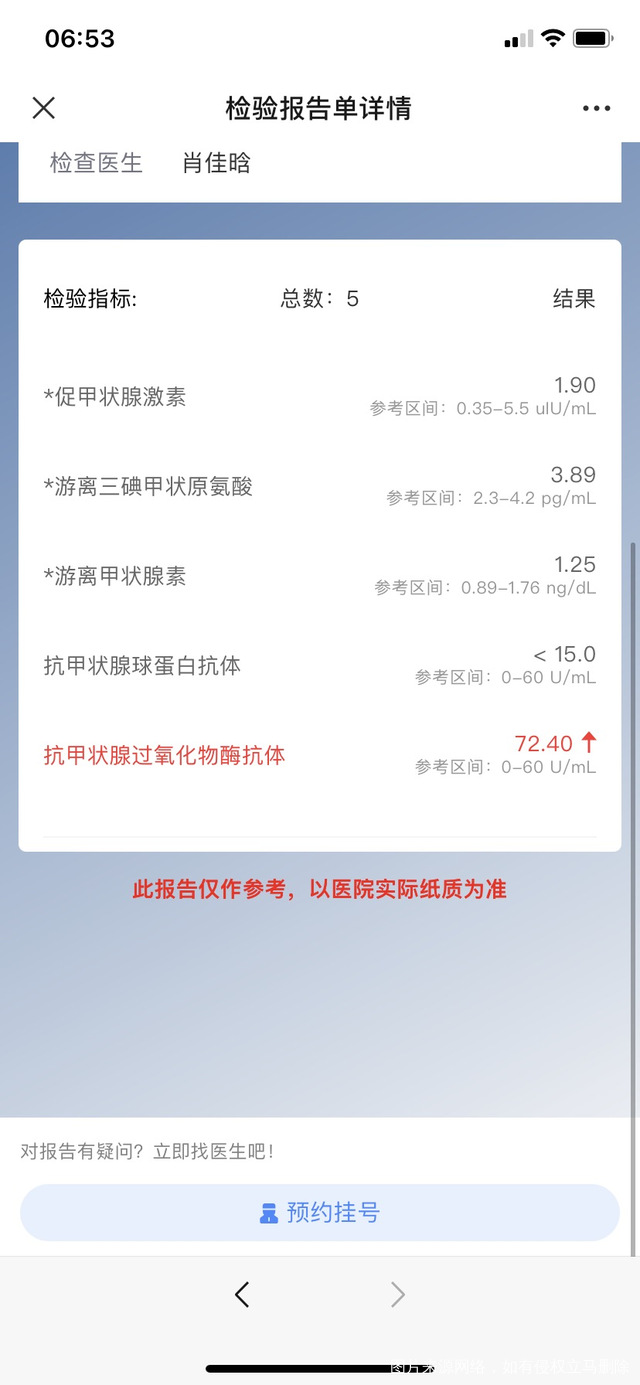Open the three-dot overflow menu
This screenshot has height=1385, width=640.
coord(596,108)
